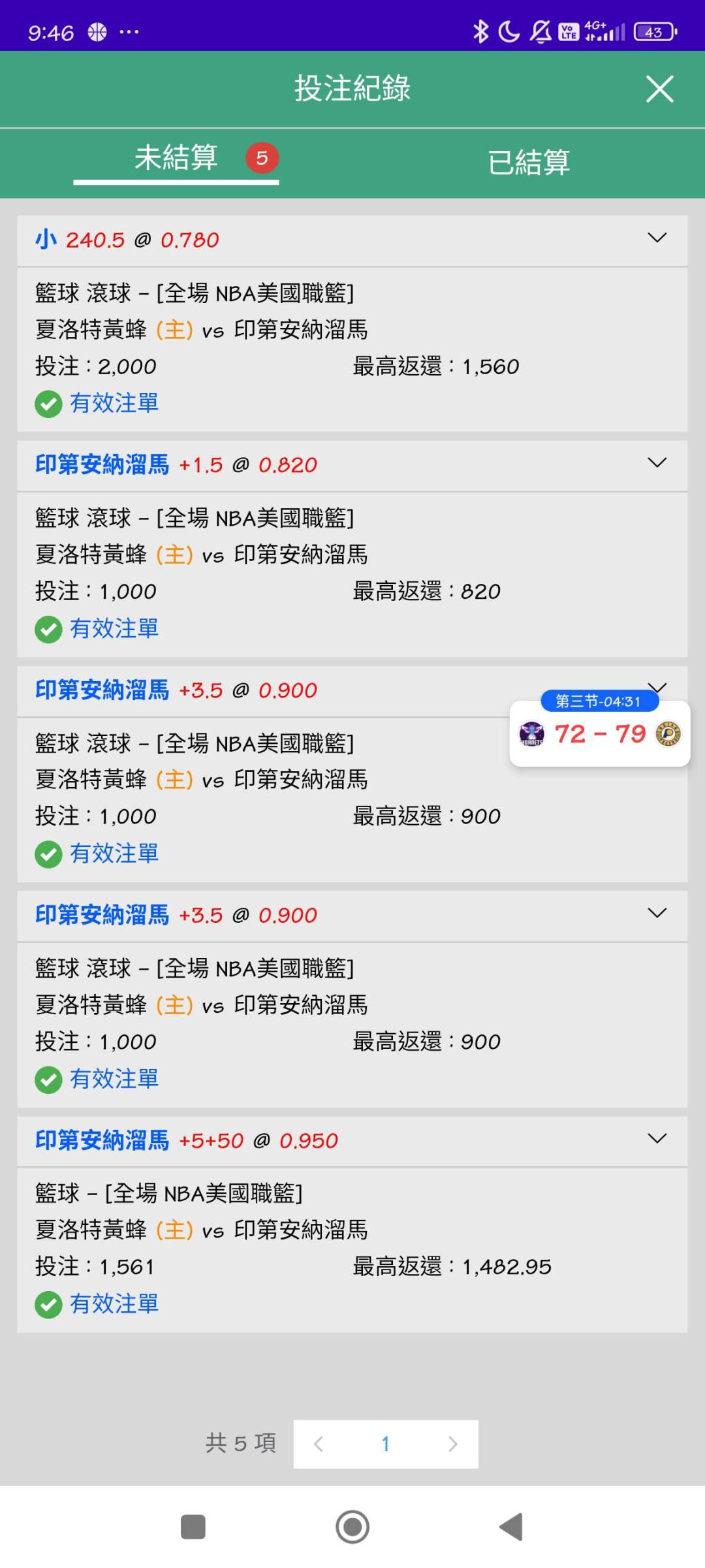Close the 投注紀錄 bet record screen
Screen dimensions: 705x1568
coord(659,89)
